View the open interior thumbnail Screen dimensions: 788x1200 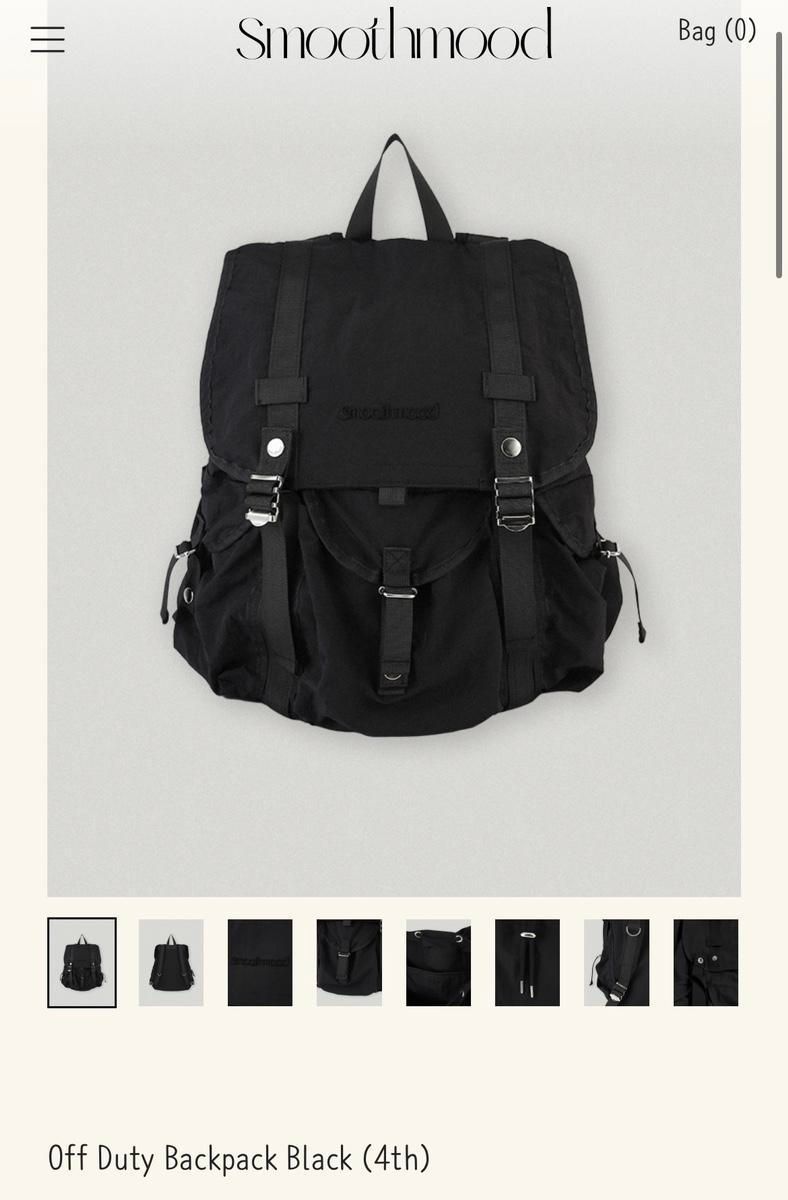(438, 962)
